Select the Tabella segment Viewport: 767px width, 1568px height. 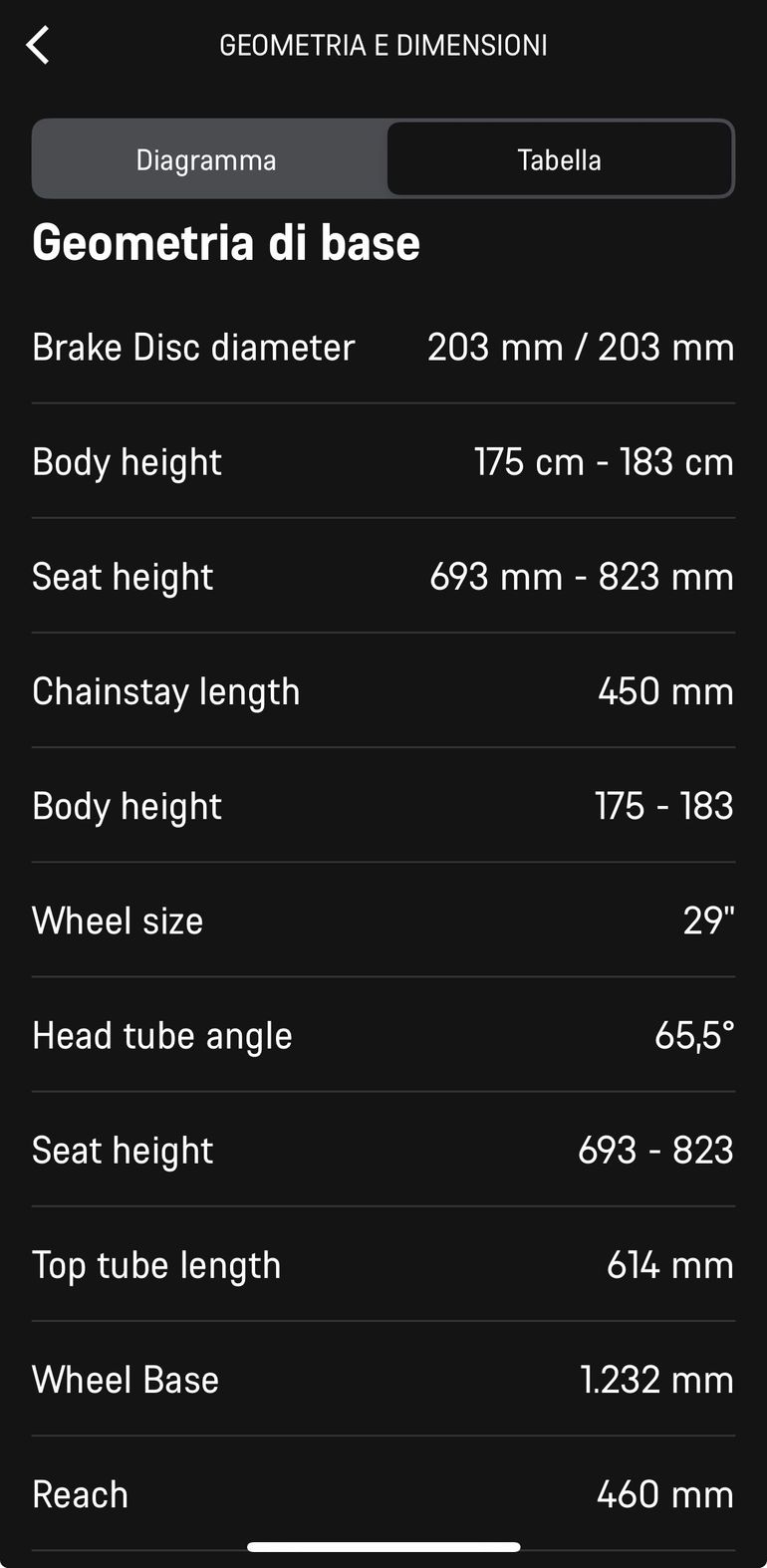tap(559, 160)
